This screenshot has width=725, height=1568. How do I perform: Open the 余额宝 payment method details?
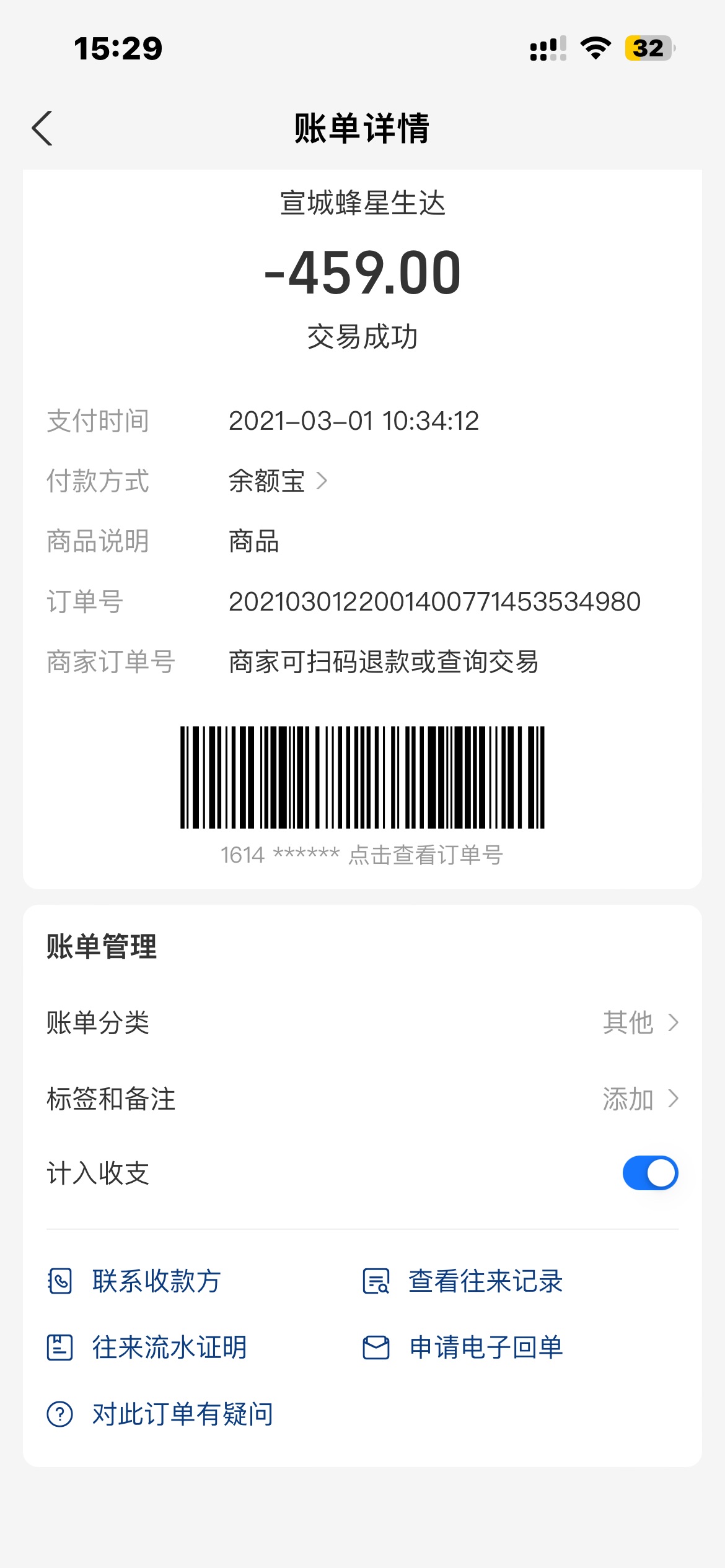pyautogui.click(x=278, y=481)
